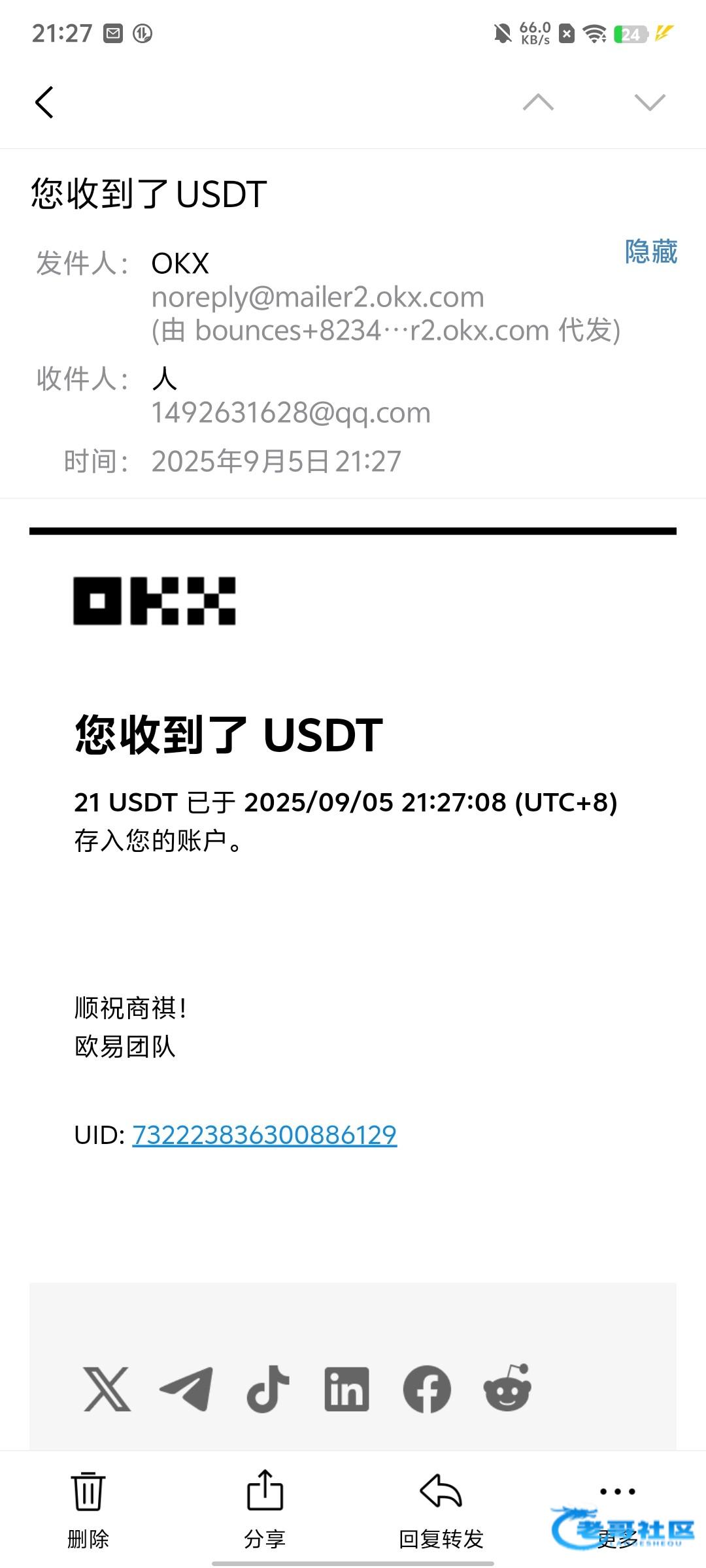Open OKX's TikTok profile
The image size is (706, 1568).
tap(268, 1388)
